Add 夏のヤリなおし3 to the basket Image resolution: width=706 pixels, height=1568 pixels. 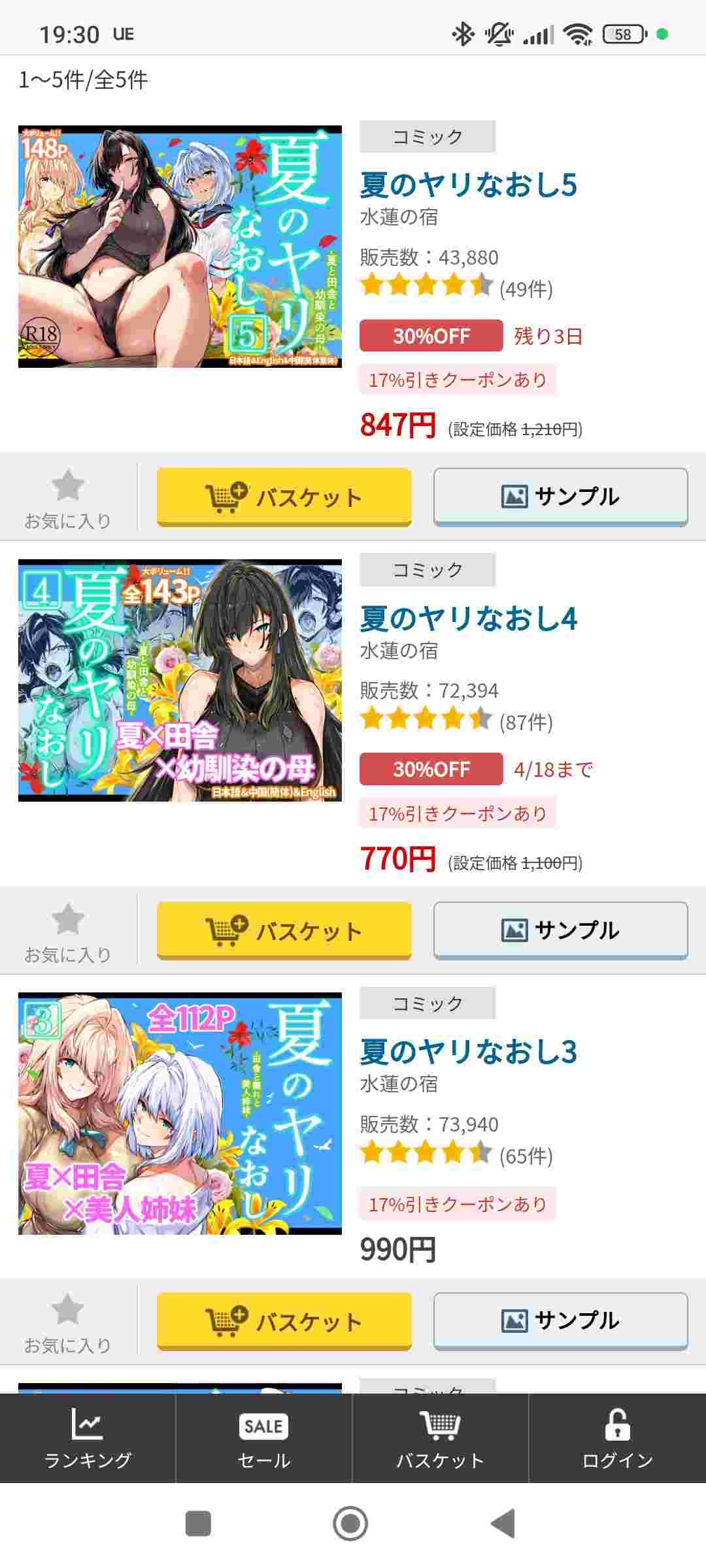coord(284,1321)
